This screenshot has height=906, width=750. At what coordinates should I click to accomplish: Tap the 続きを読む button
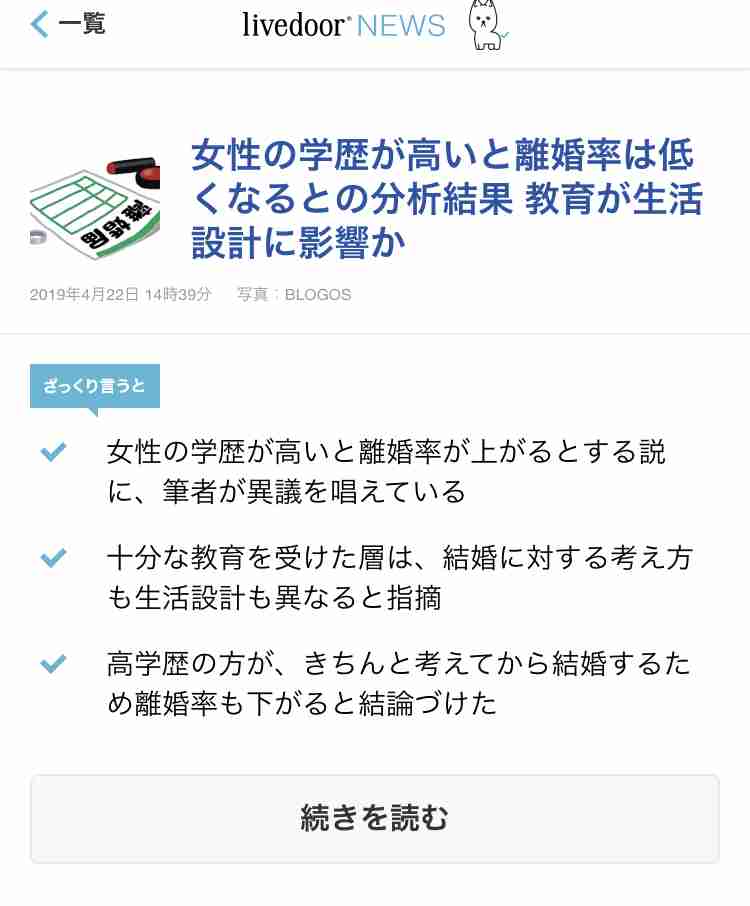coord(374,818)
